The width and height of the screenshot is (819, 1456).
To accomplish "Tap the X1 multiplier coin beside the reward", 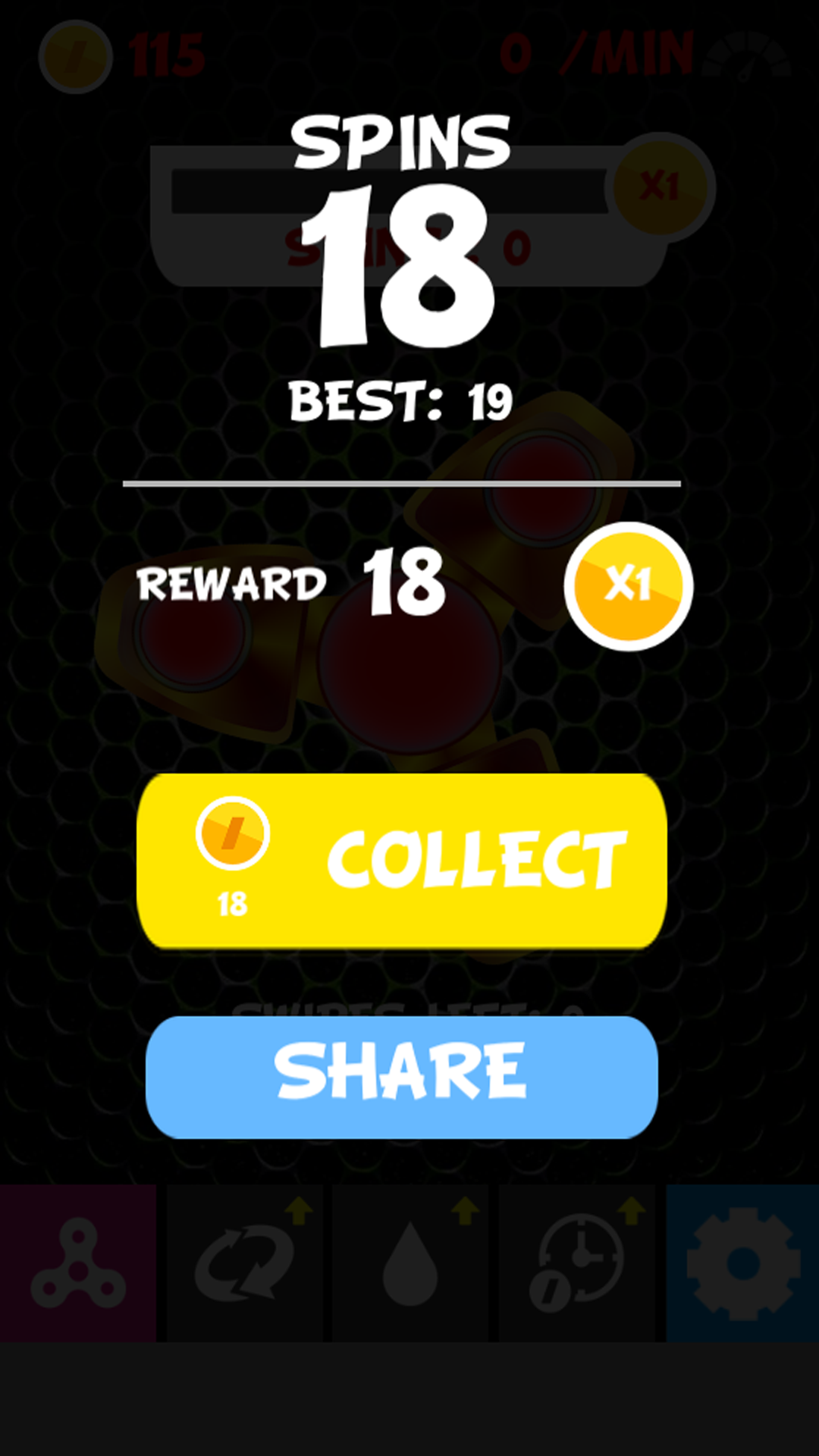I will 628,585.
